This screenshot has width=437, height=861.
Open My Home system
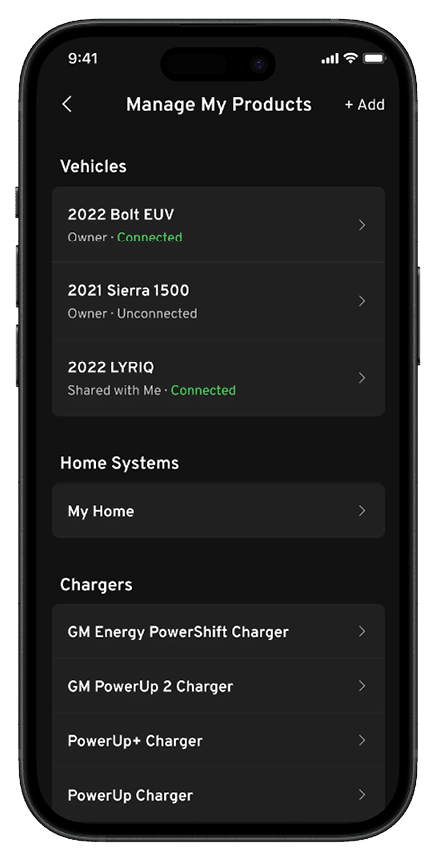tap(218, 511)
